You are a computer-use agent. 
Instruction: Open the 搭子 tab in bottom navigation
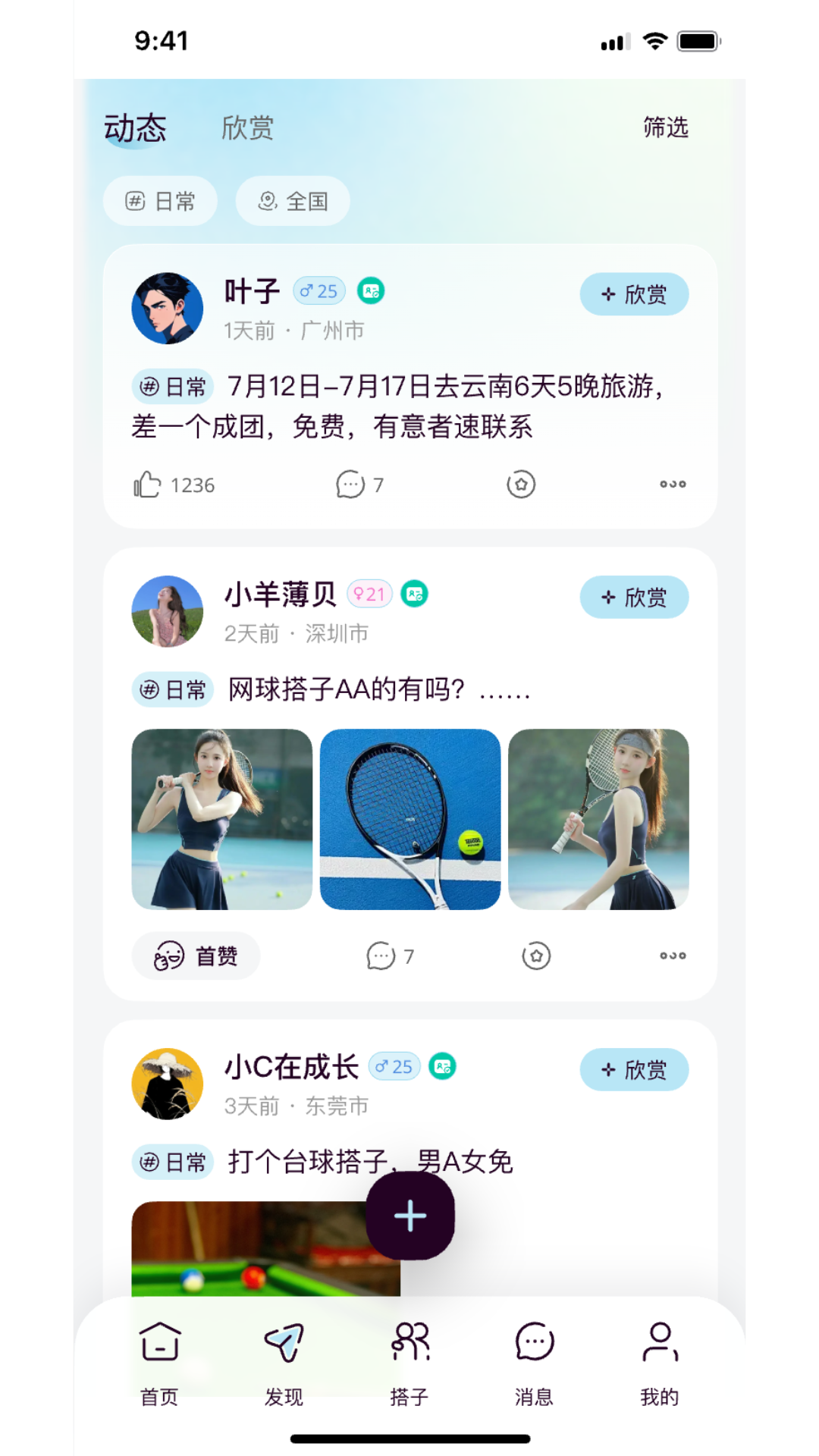pos(409,1342)
